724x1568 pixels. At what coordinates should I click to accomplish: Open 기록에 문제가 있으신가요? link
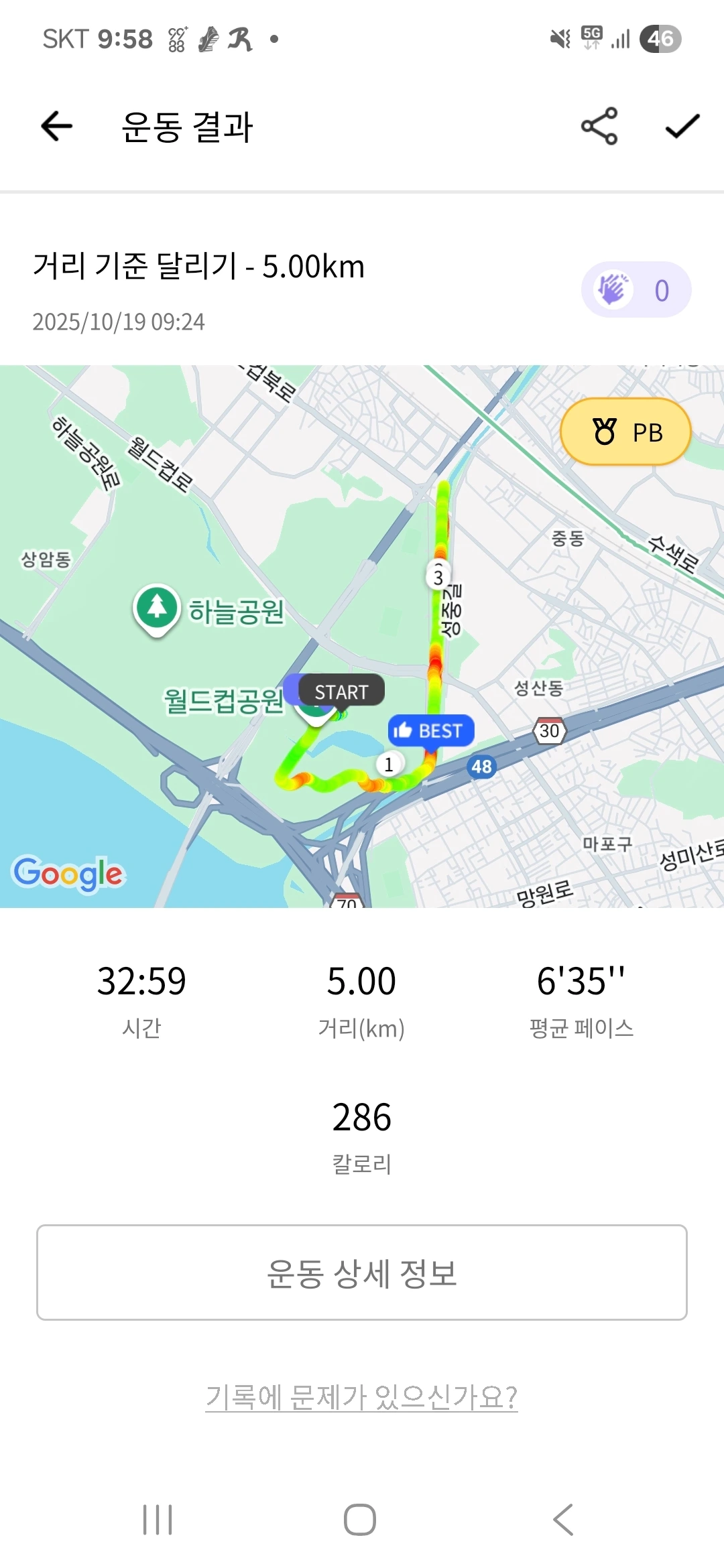361,1397
